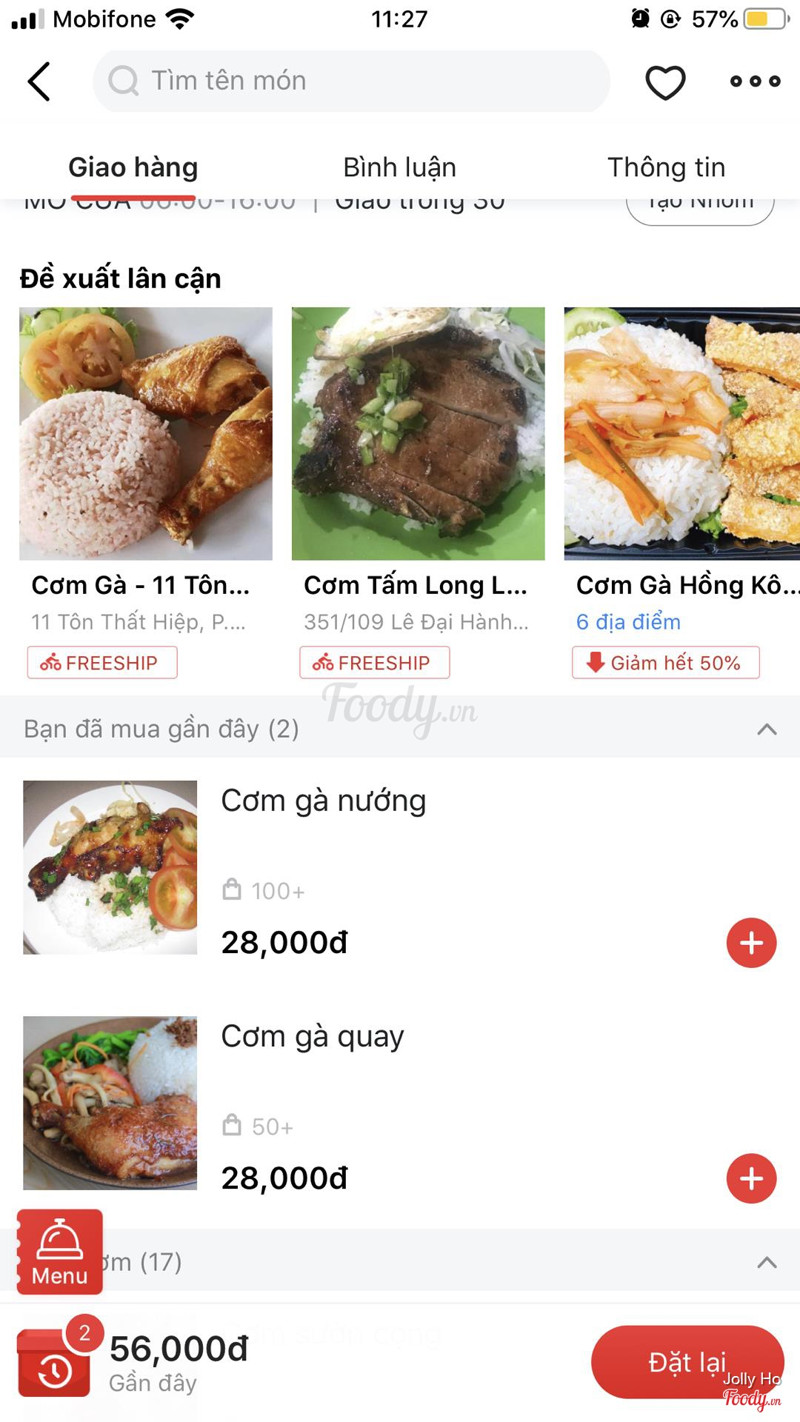The image size is (800, 1422).
Task: Switch to the Thông tin tab
Action: (x=666, y=167)
